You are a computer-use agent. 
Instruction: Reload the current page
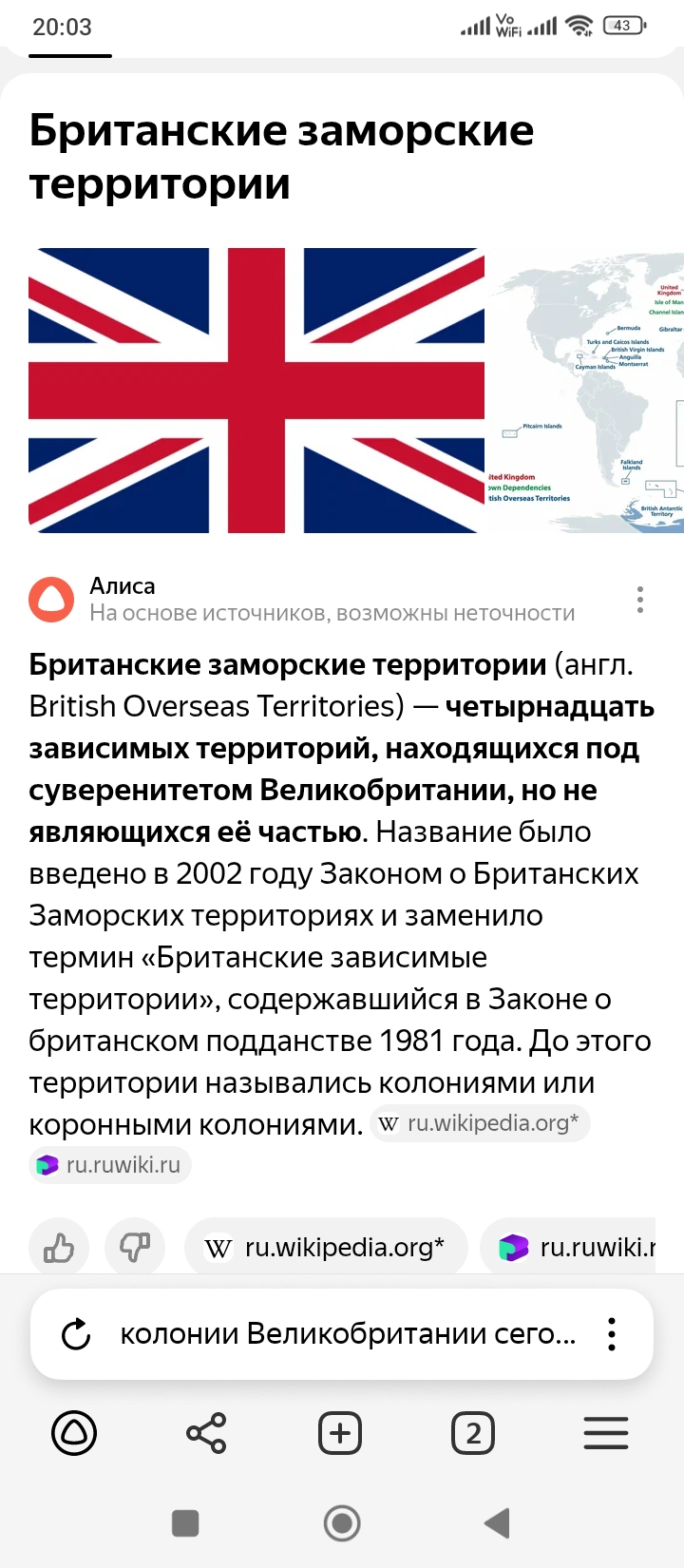tap(76, 1334)
